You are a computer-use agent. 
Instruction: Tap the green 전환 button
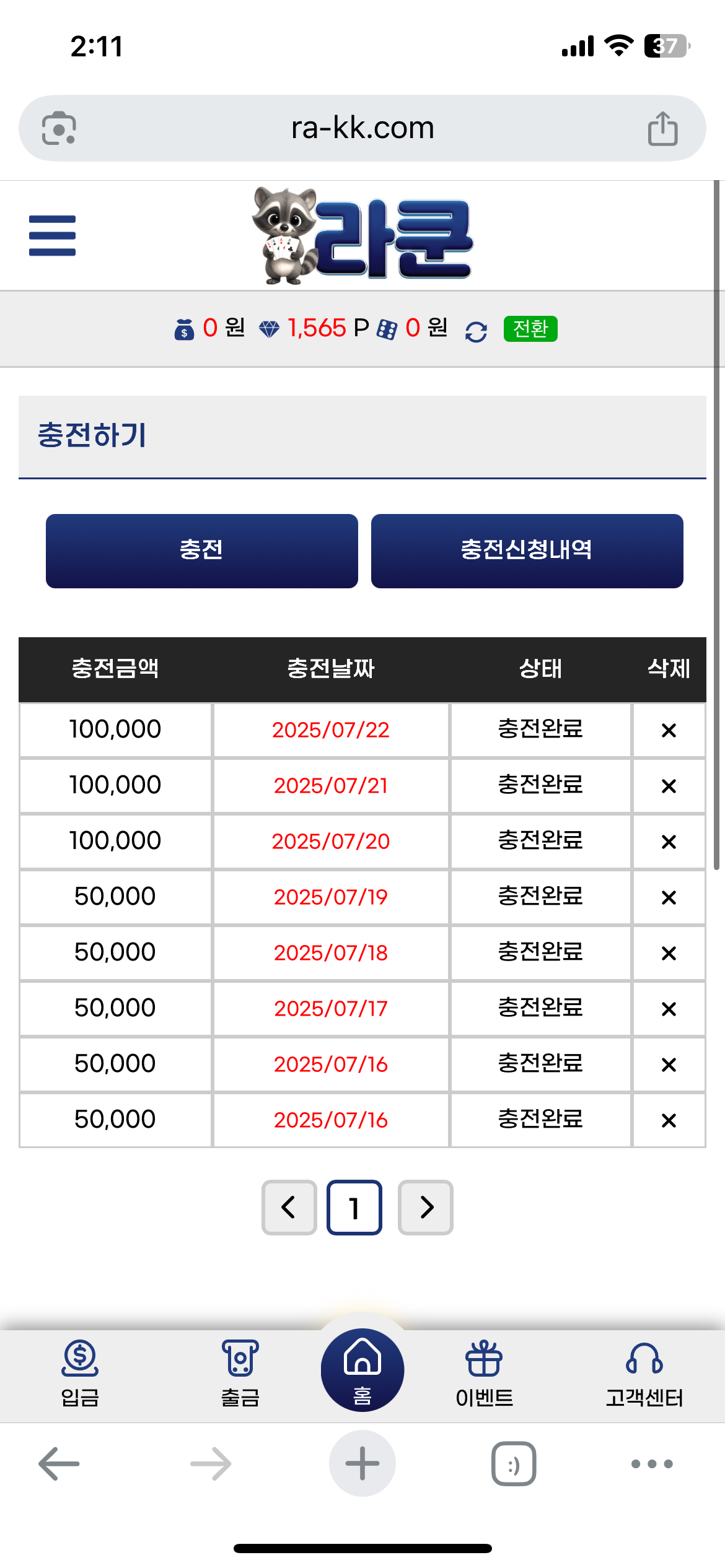(530, 328)
